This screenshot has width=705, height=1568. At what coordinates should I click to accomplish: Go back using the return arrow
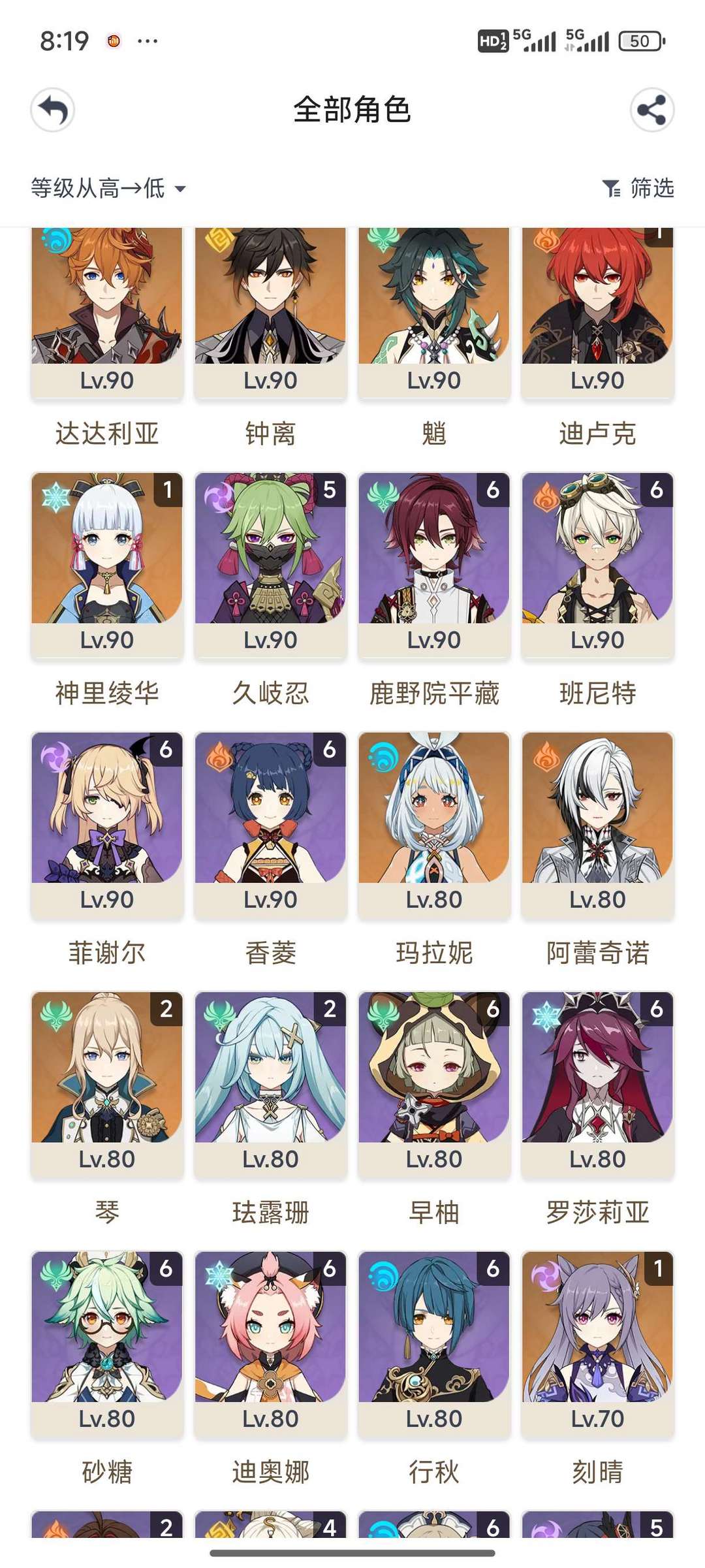(53, 110)
